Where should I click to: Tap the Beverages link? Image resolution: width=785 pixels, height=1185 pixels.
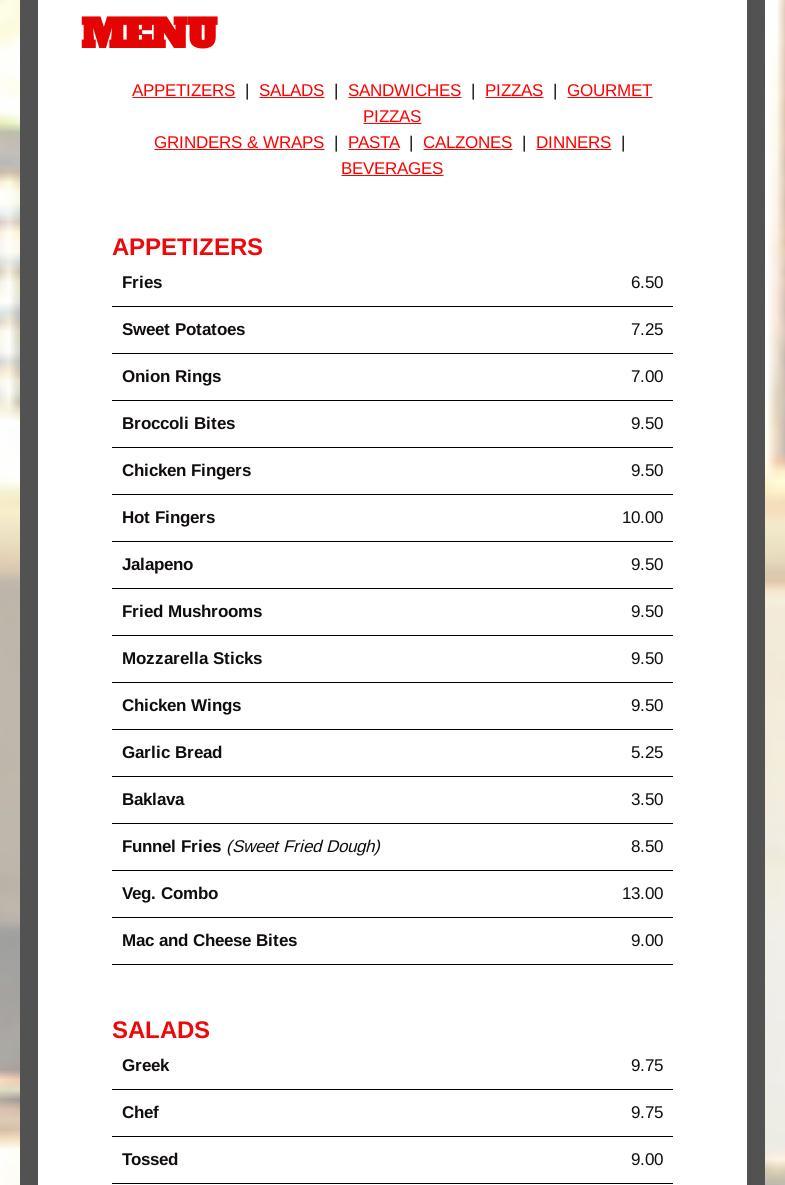click(392, 168)
